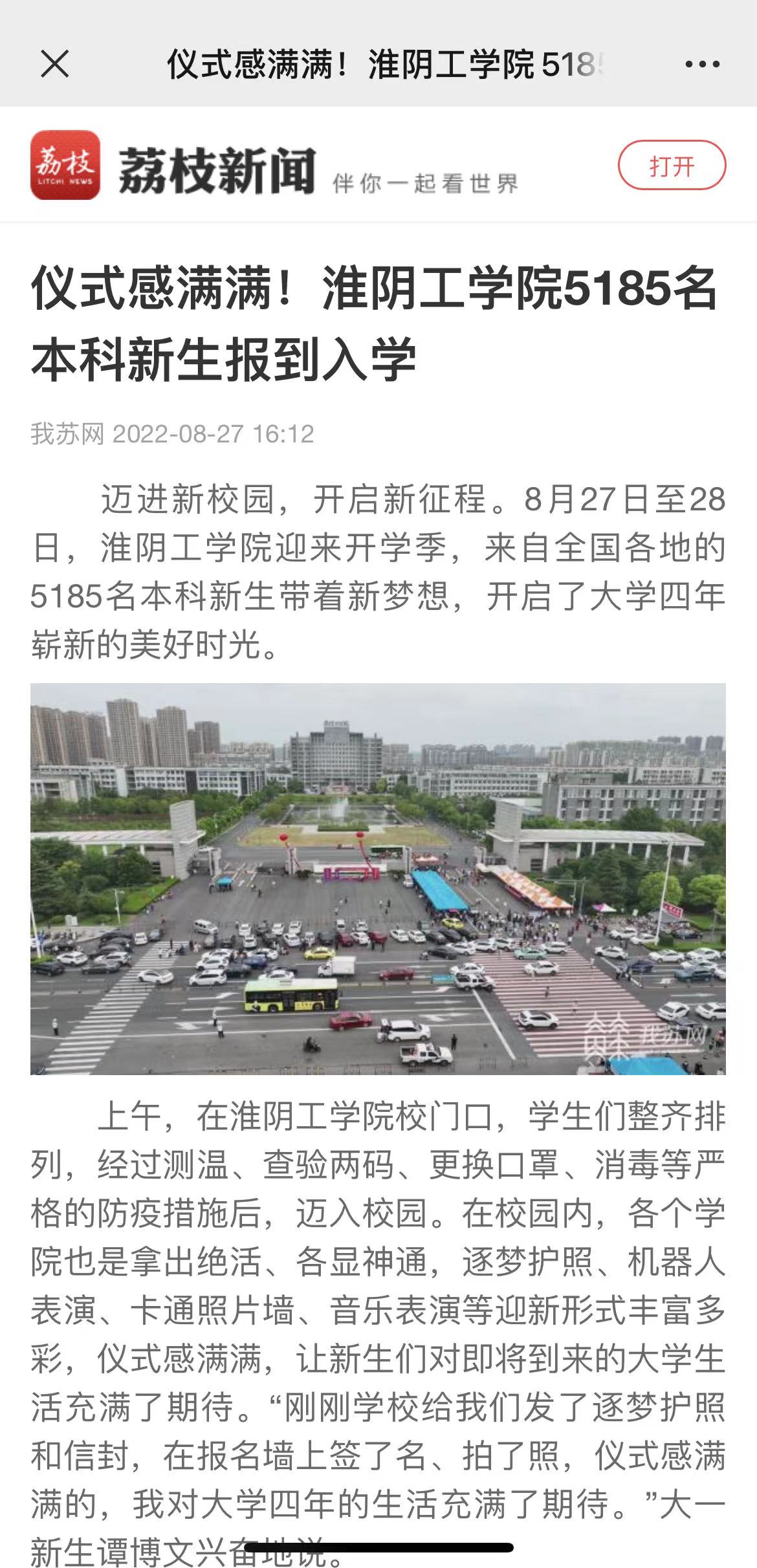
Task: Open the three-dot overflow menu
Action: tap(702, 64)
